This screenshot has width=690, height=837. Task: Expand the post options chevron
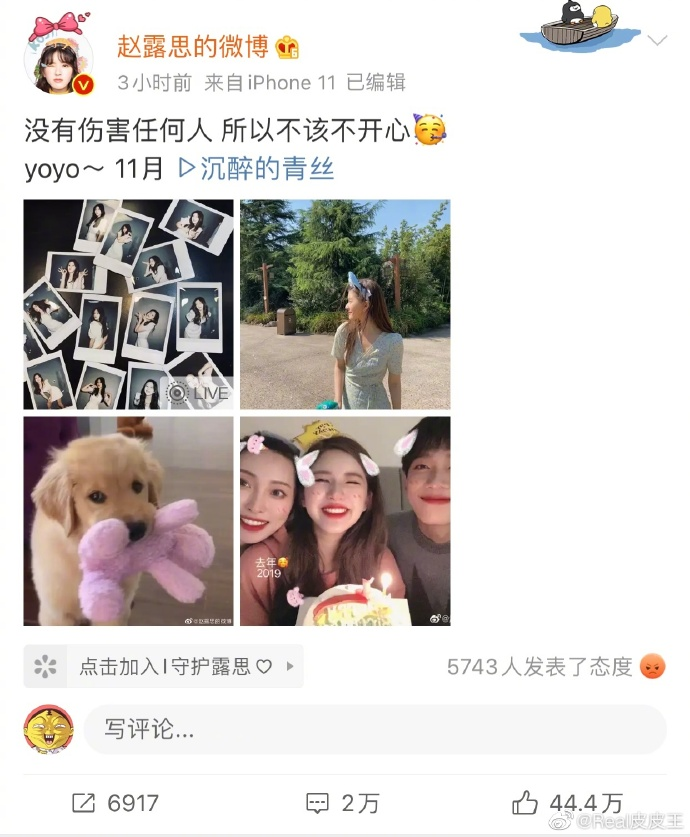point(657,41)
